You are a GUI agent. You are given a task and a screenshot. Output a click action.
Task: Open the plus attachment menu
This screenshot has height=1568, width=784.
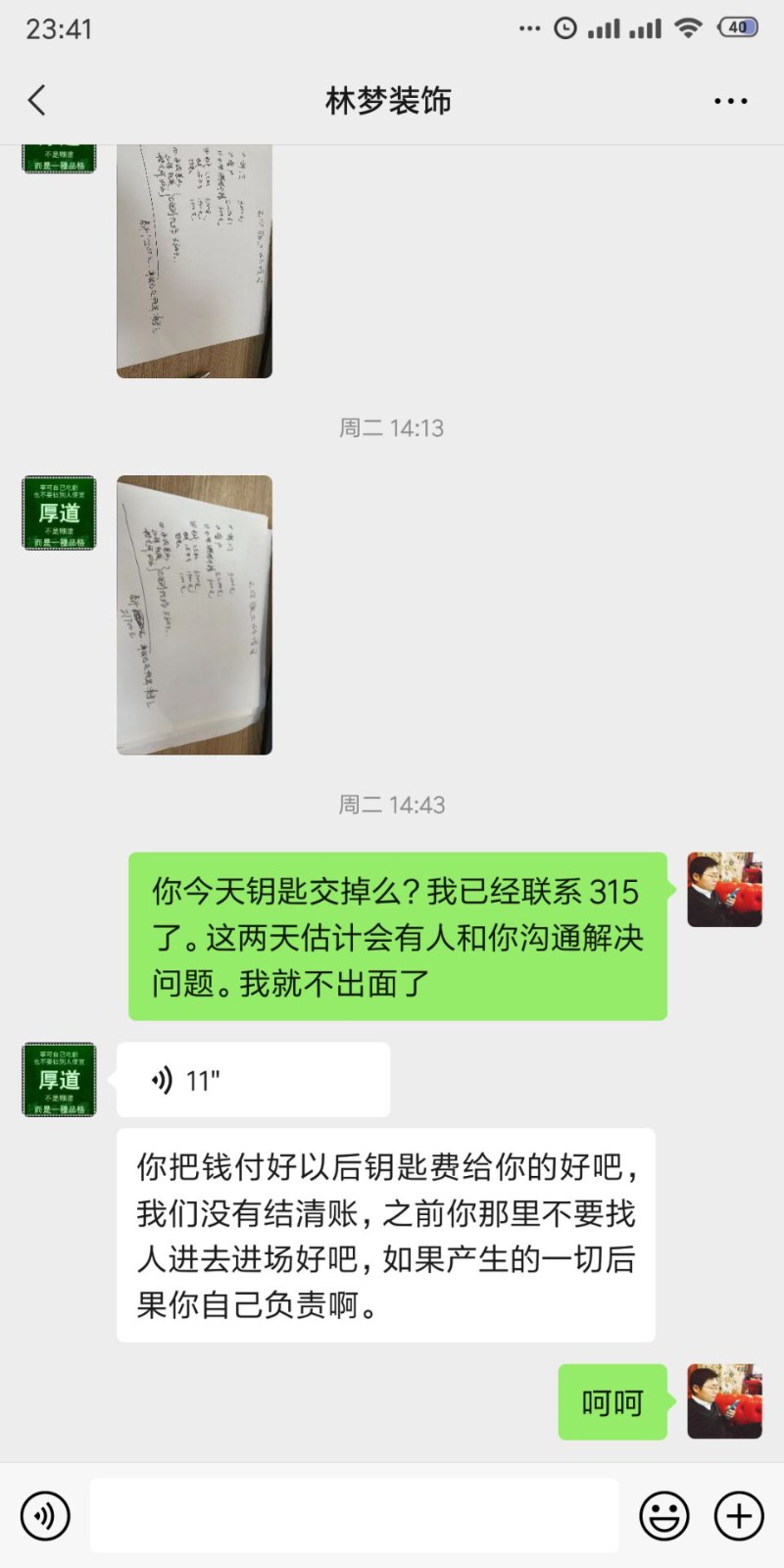click(739, 1515)
